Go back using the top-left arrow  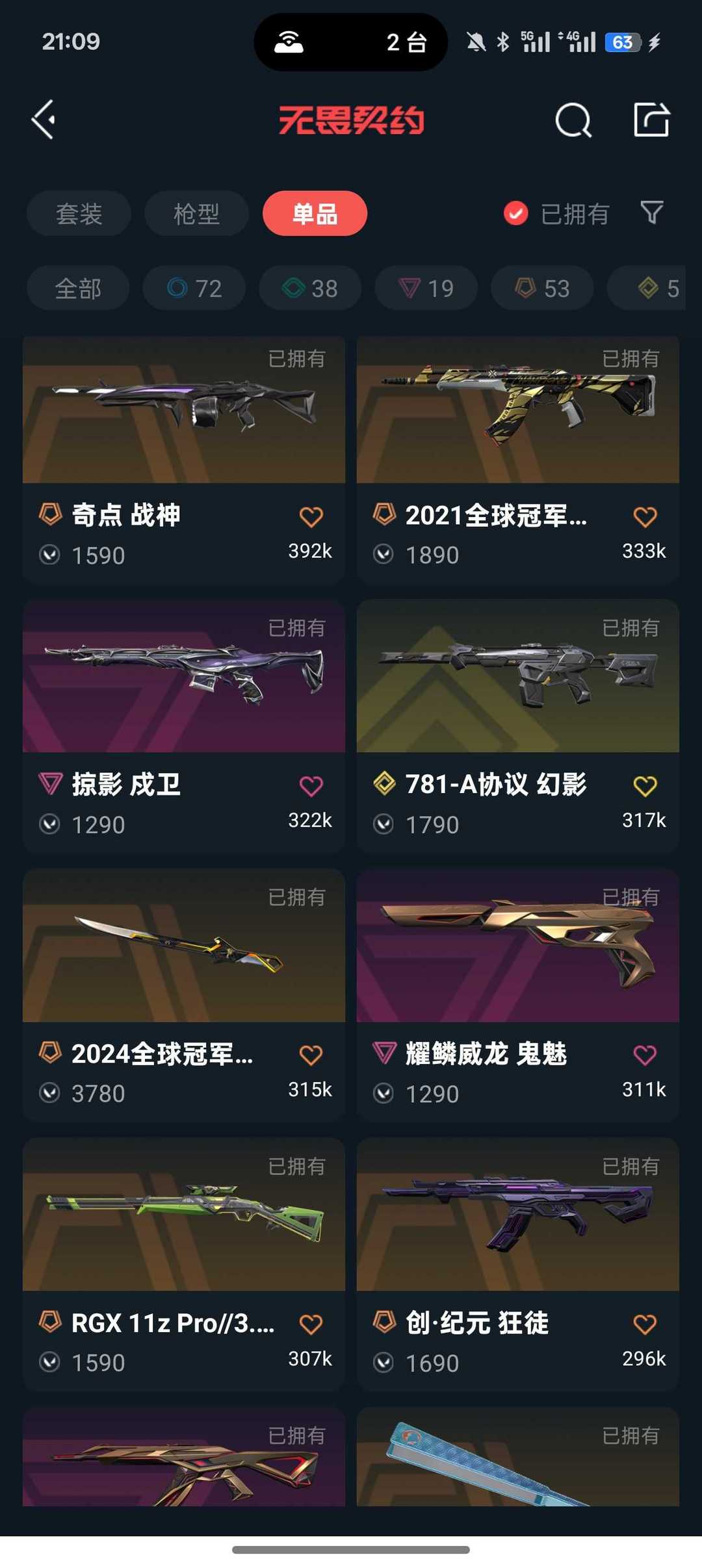[x=44, y=120]
